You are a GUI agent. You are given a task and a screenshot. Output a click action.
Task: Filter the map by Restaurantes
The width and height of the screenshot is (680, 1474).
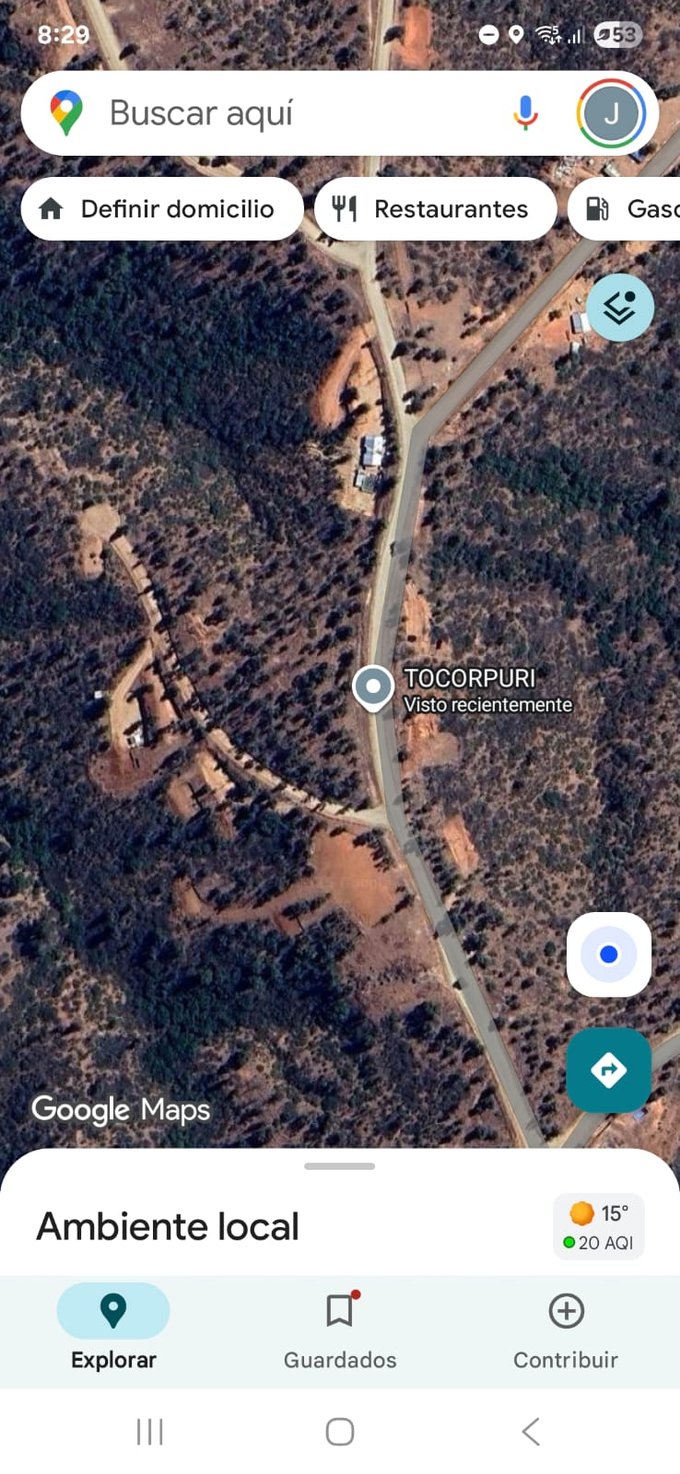tap(435, 209)
